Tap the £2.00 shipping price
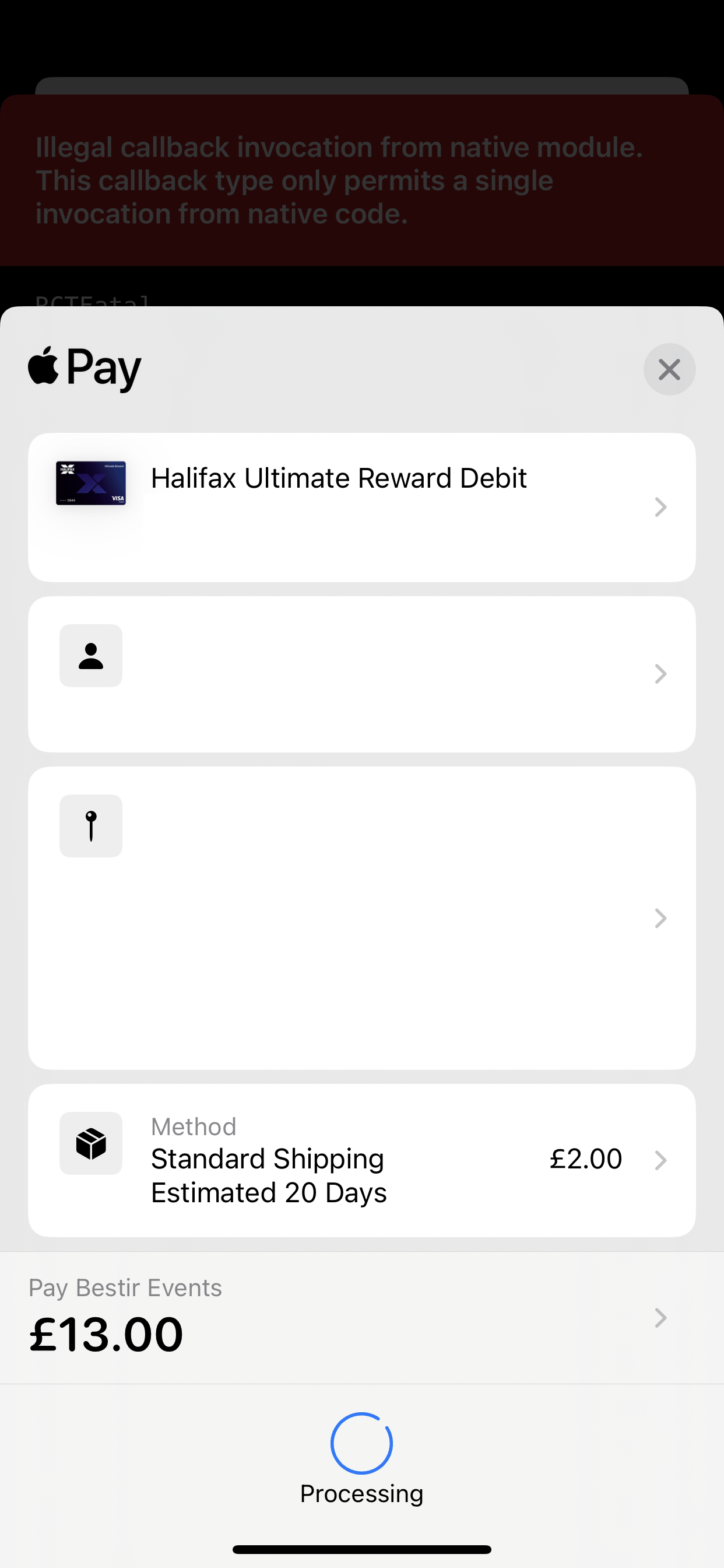724x1568 pixels. (x=585, y=1158)
